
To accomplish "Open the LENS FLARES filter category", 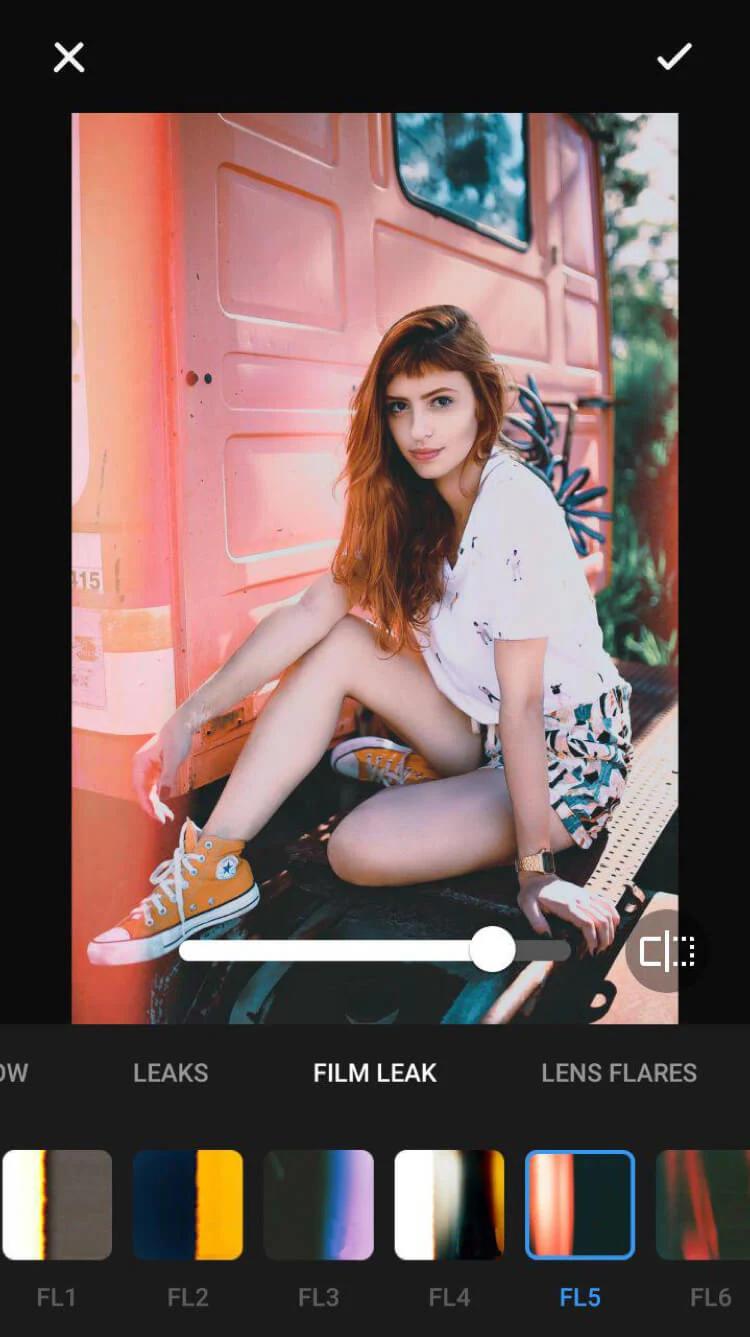I will (x=619, y=1072).
